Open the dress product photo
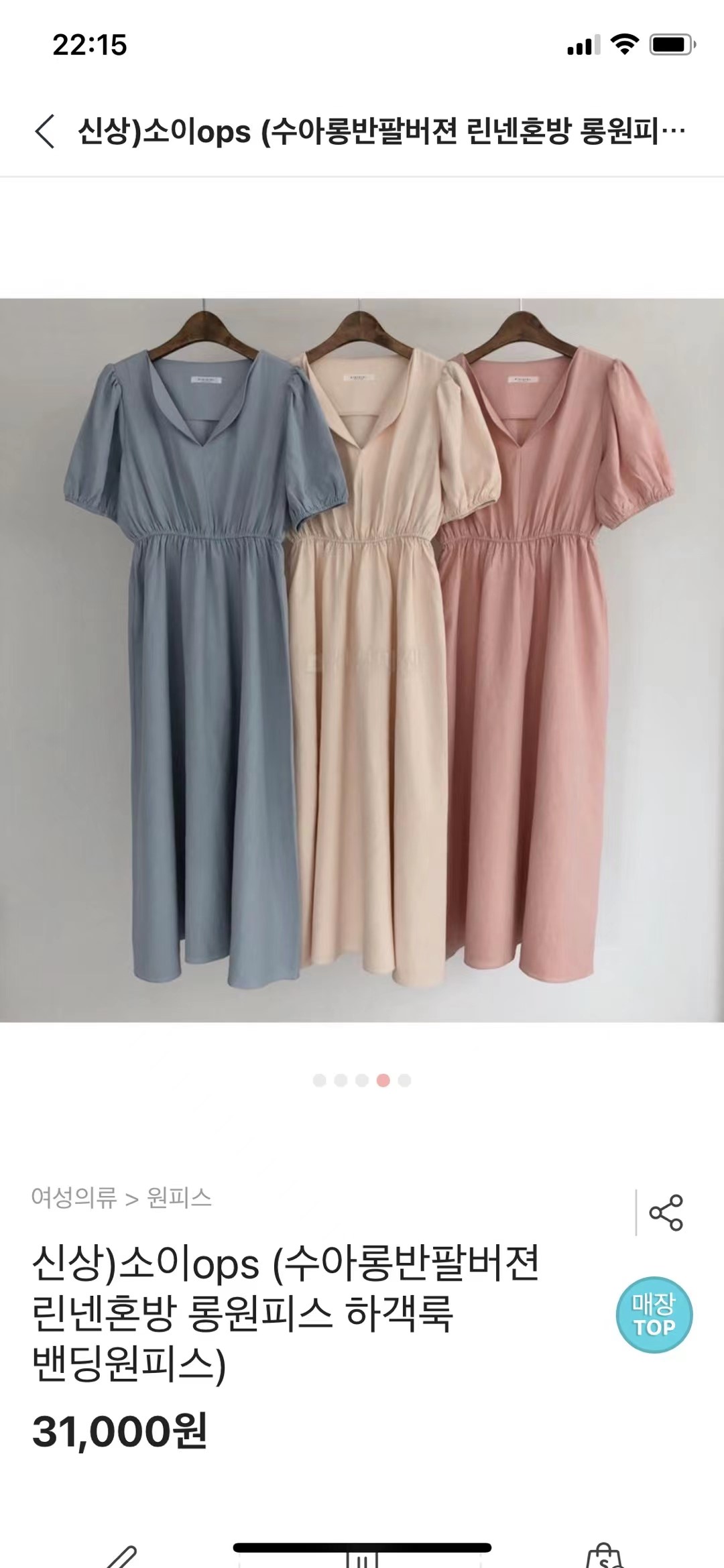The height and width of the screenshot is (1568, 724). [362, 660]
